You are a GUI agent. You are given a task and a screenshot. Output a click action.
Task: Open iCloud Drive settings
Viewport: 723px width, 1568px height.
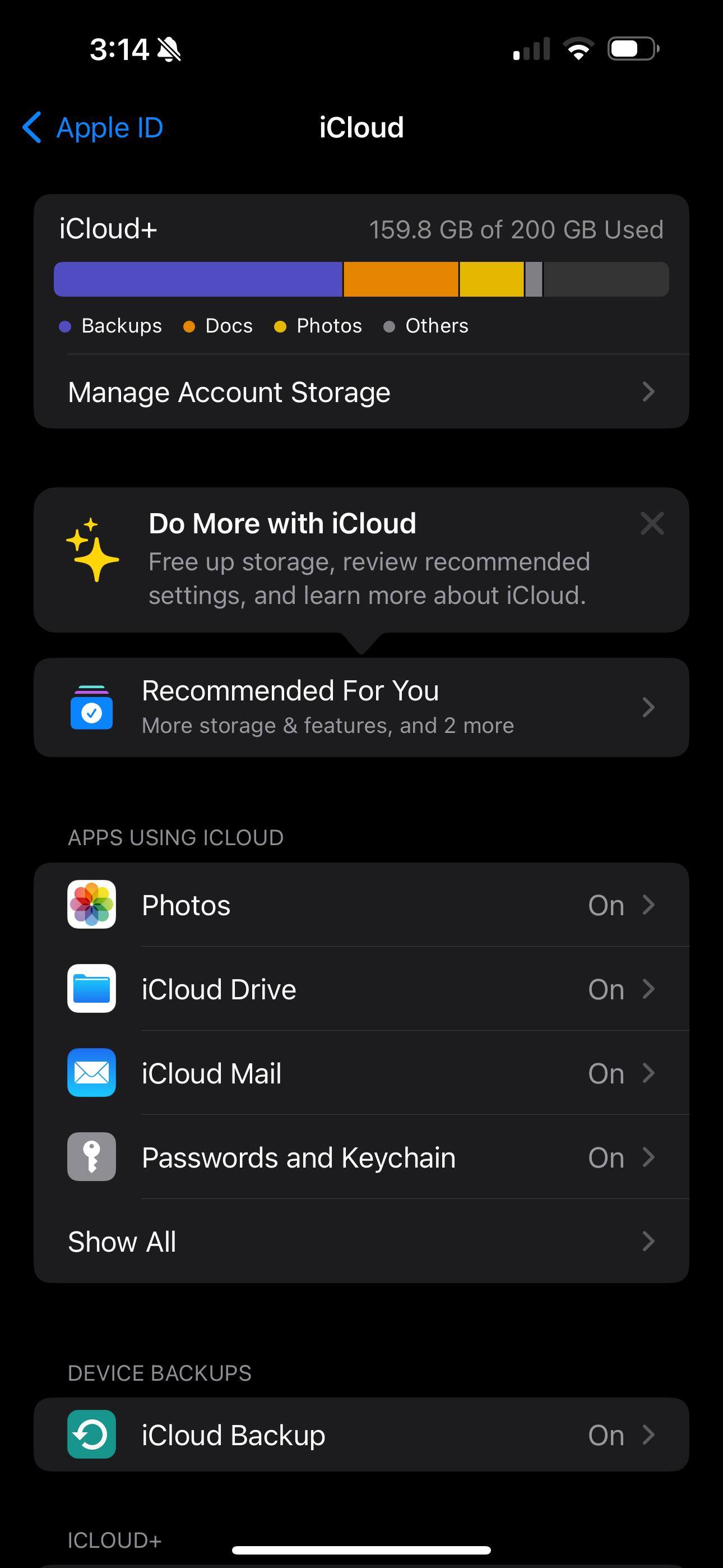(x=361, y=989)
